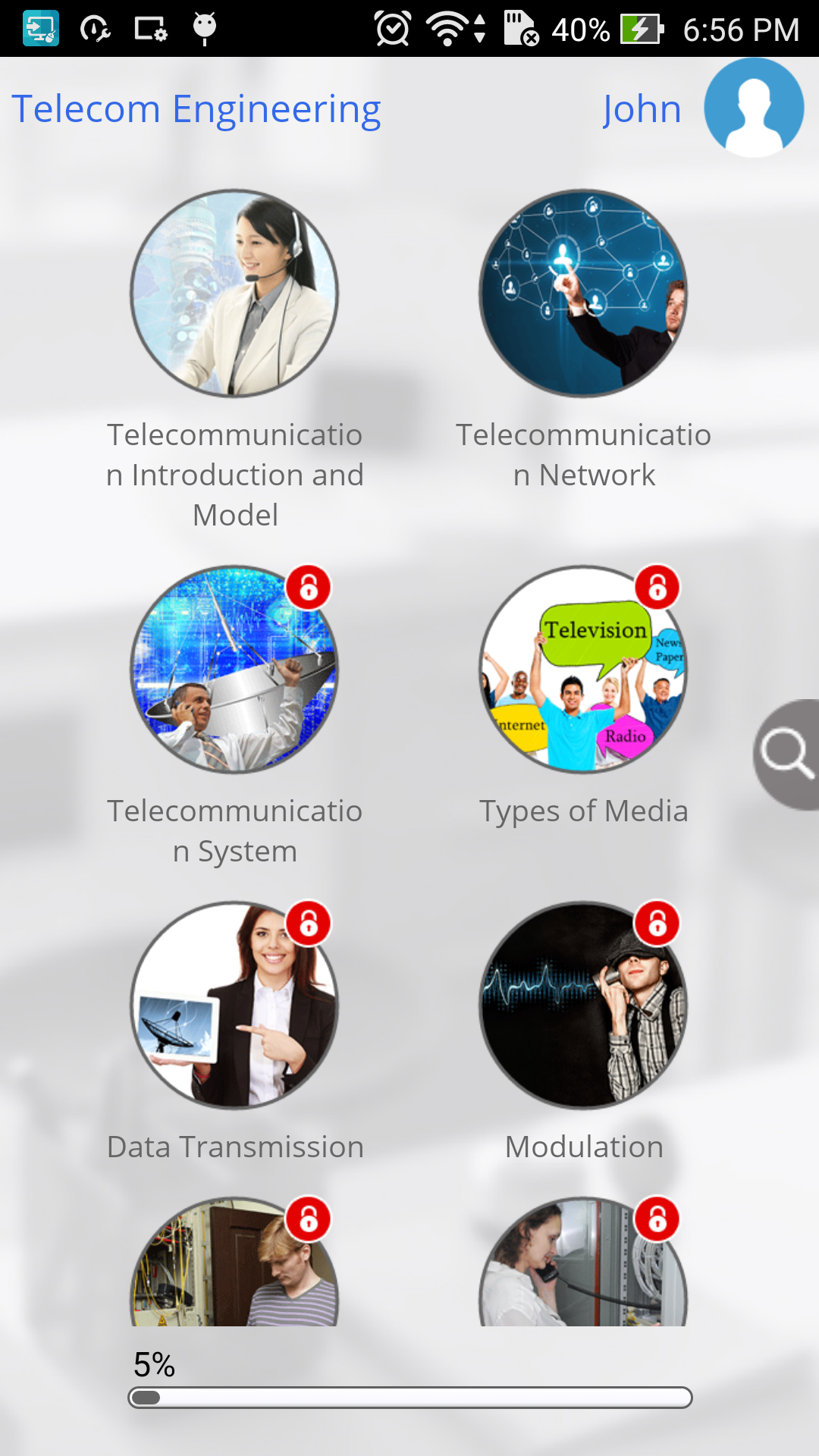Open the Types of Media course image
Image resolution: width=819 pixels, height=1456 pixels.
point(582,670)
